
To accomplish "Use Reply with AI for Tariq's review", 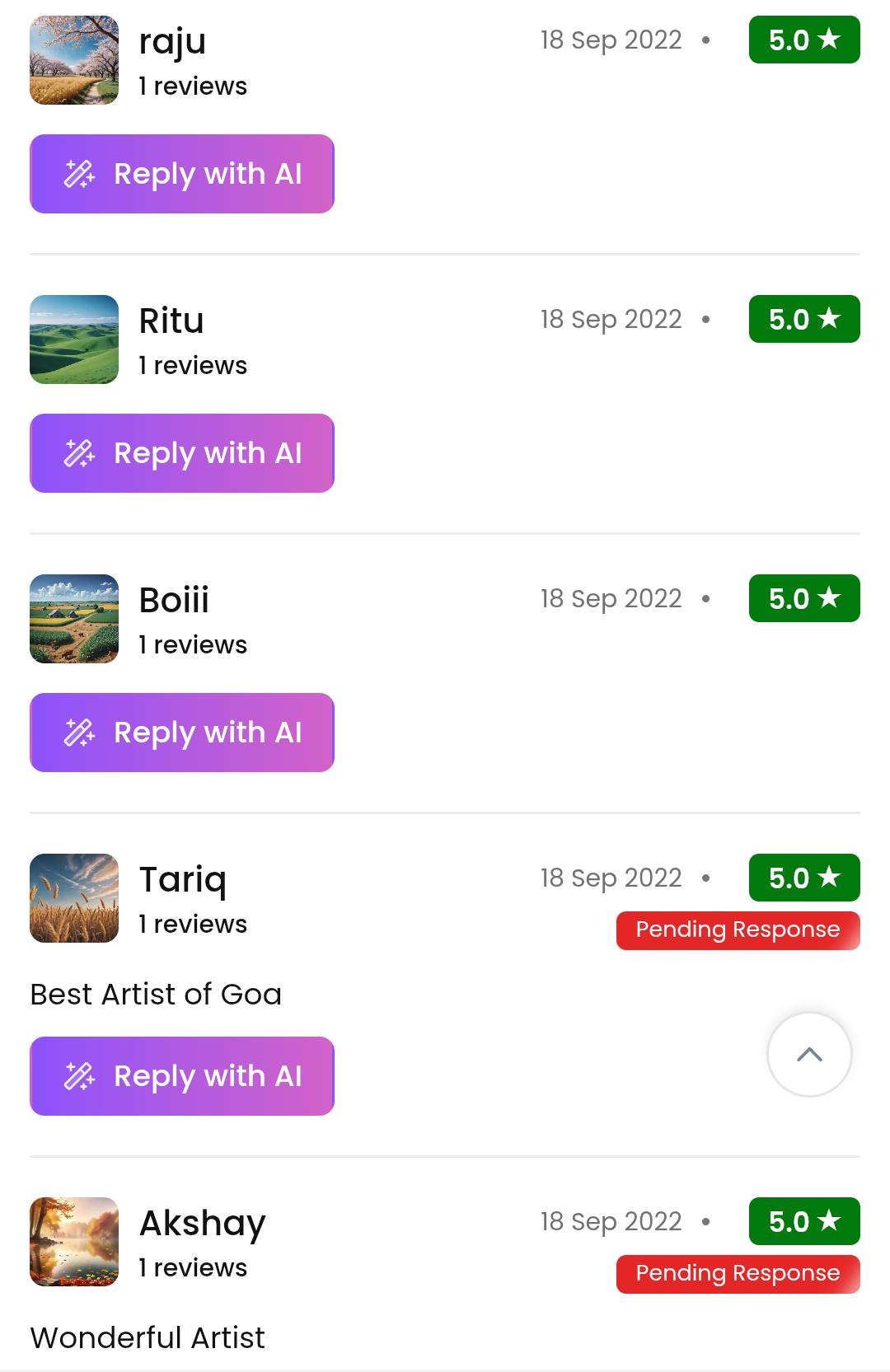I will point(182,1076).
